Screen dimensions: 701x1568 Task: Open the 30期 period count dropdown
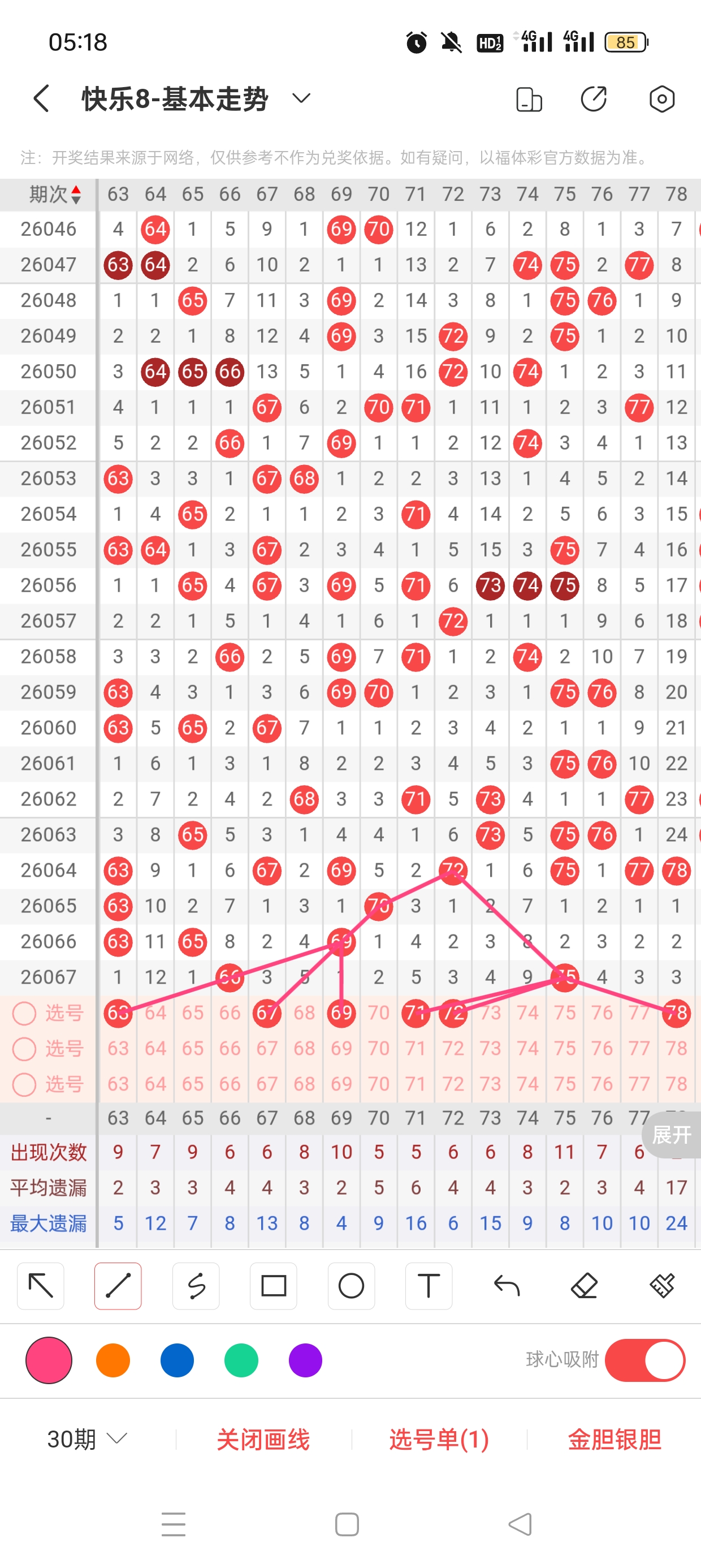tap(87, 1439)
